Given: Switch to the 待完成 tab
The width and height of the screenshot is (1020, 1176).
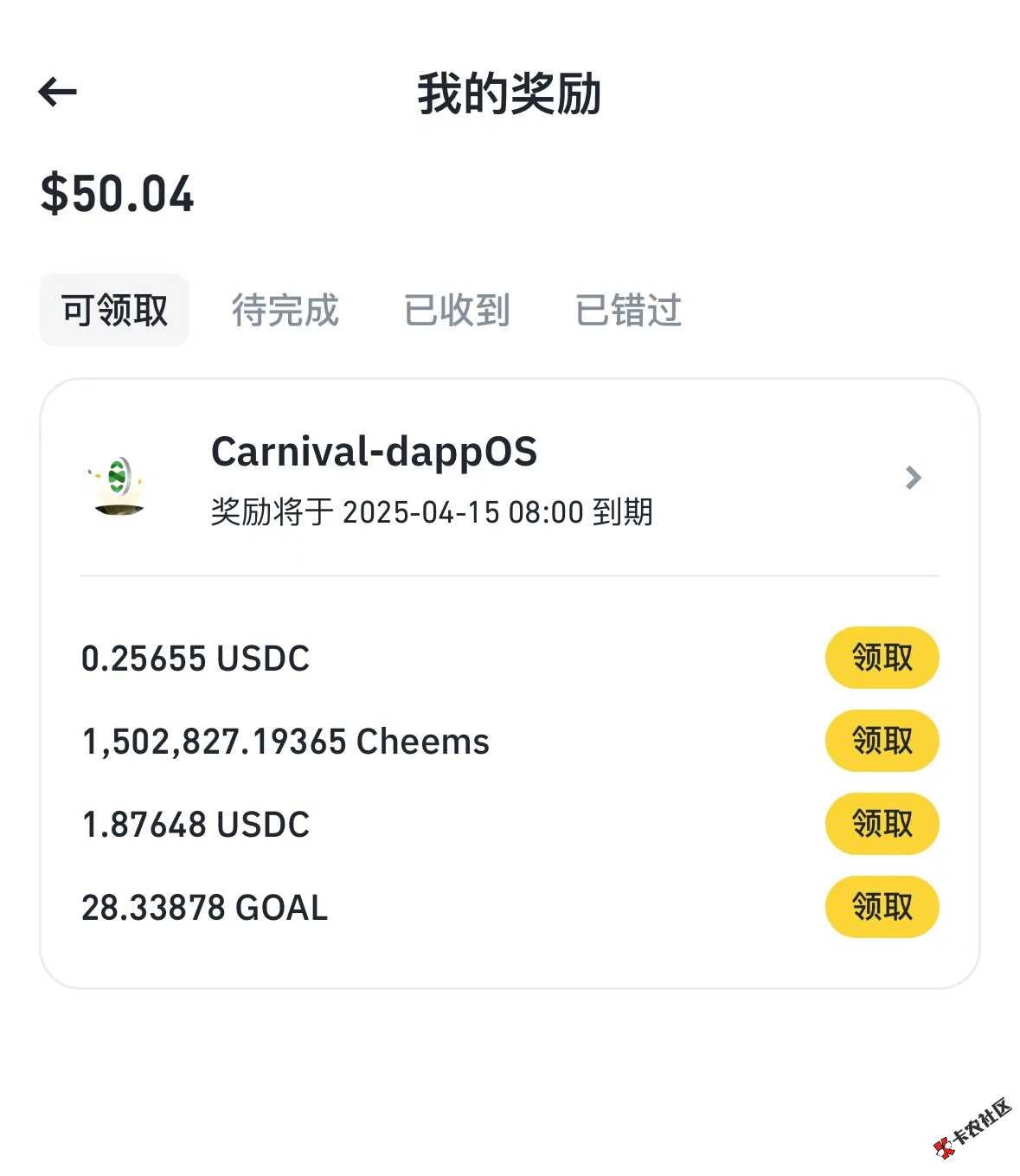Looking at the screenshot, I should pos(285,310).
